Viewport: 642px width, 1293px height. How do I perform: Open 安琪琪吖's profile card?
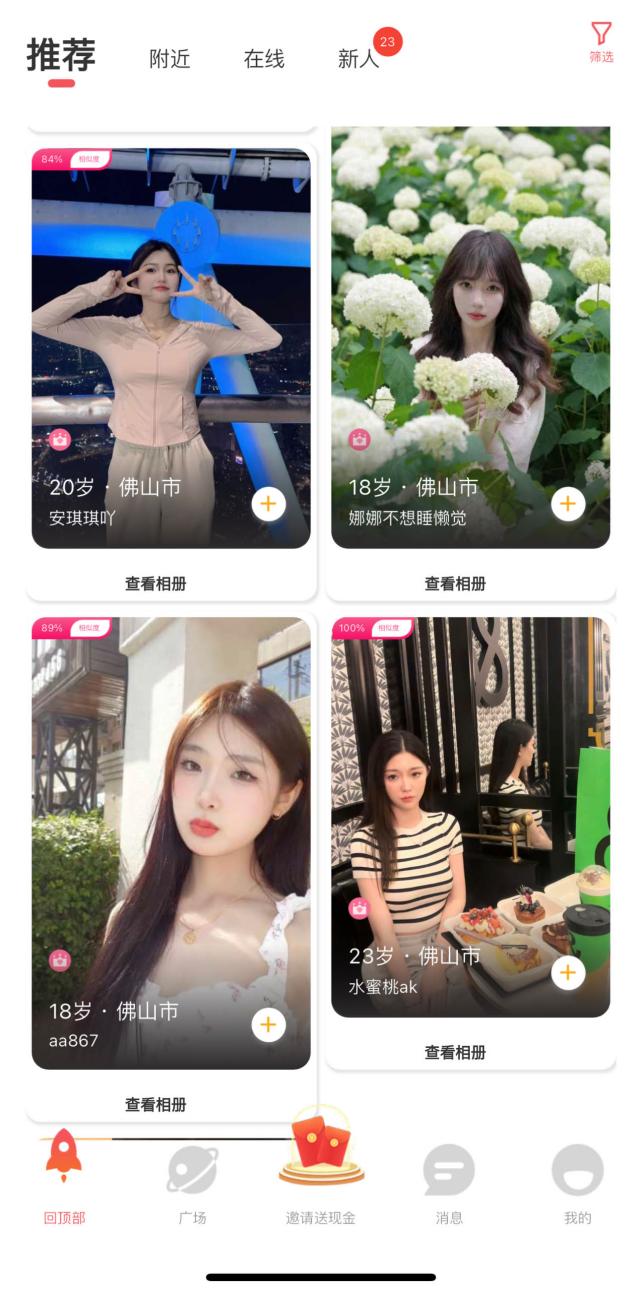coord(171,330)
